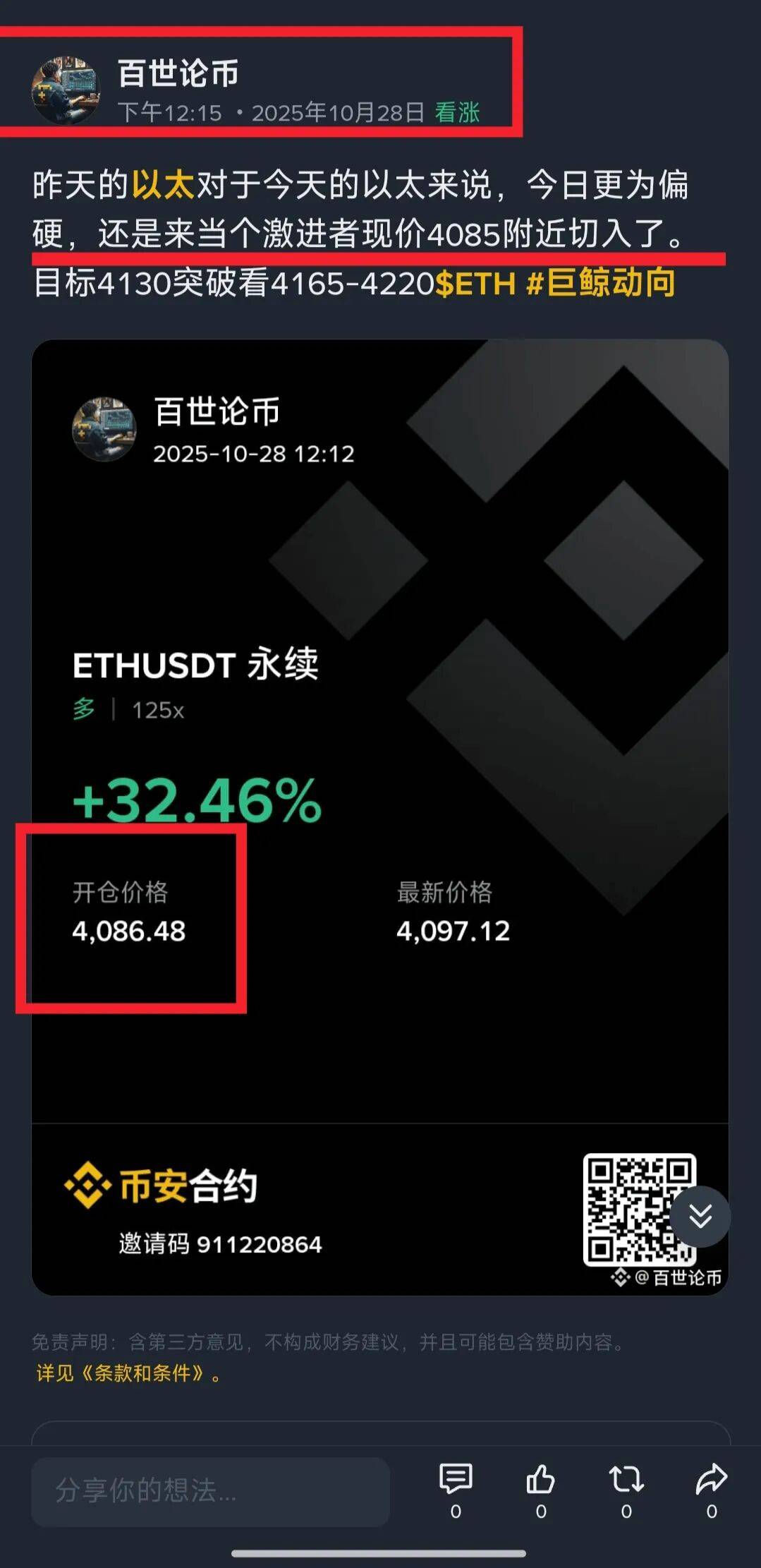Open the $ETH ticker link

pyautogui.click(x=475, y=284)
